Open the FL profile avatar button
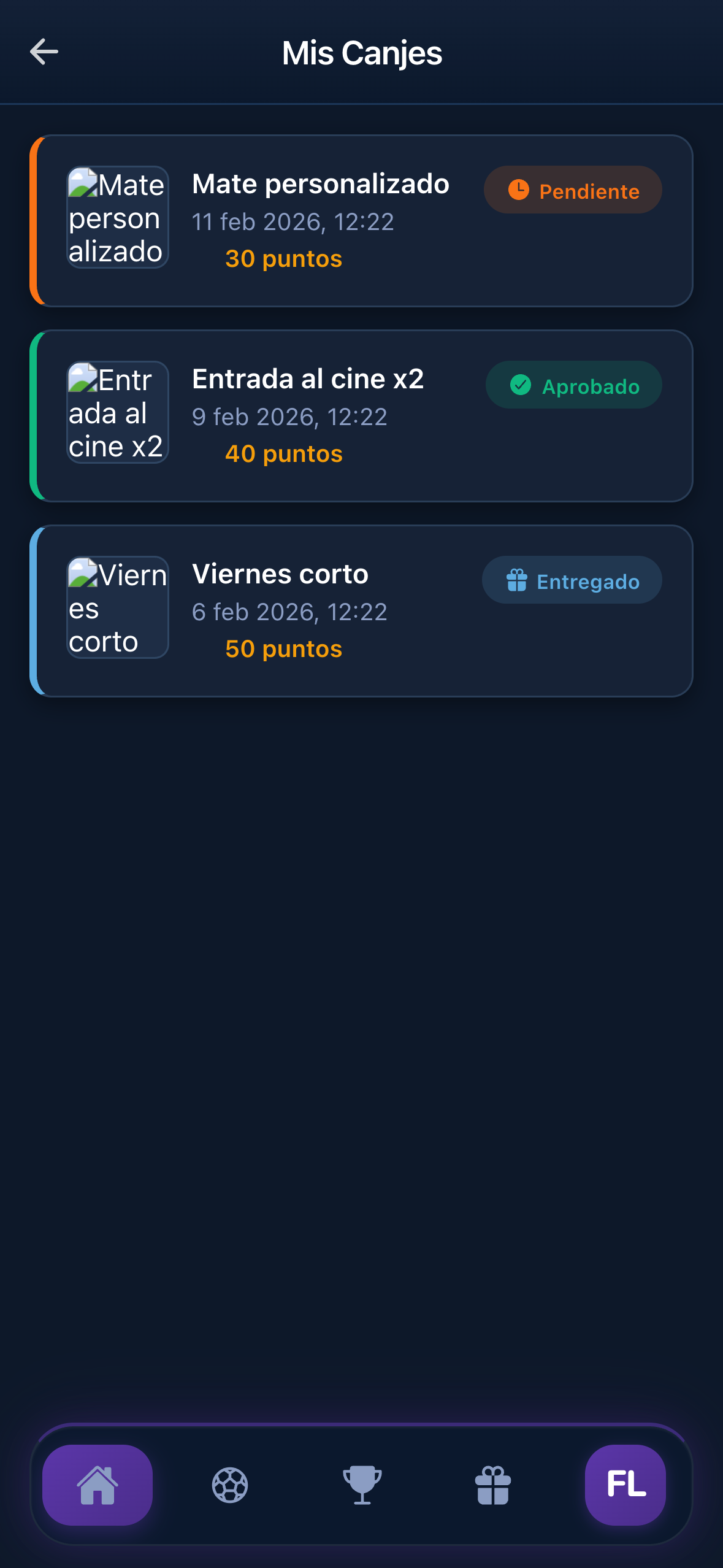Viewport: 723px width, 1568px height. 624,1486
